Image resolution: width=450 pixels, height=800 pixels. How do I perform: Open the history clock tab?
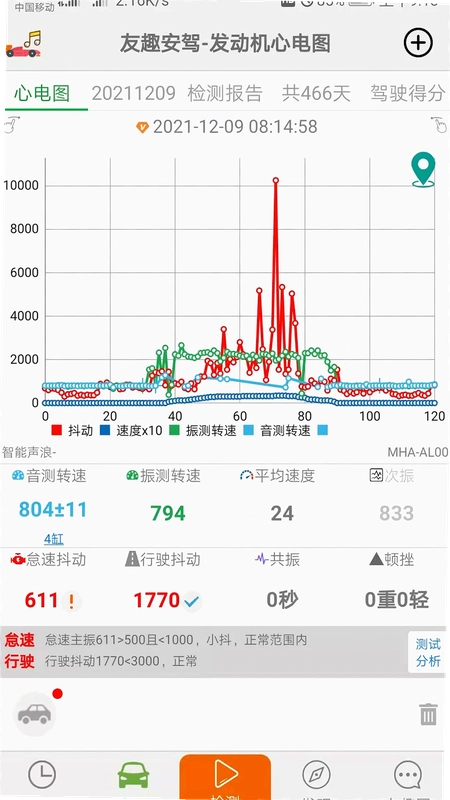[x=42, y=774]
